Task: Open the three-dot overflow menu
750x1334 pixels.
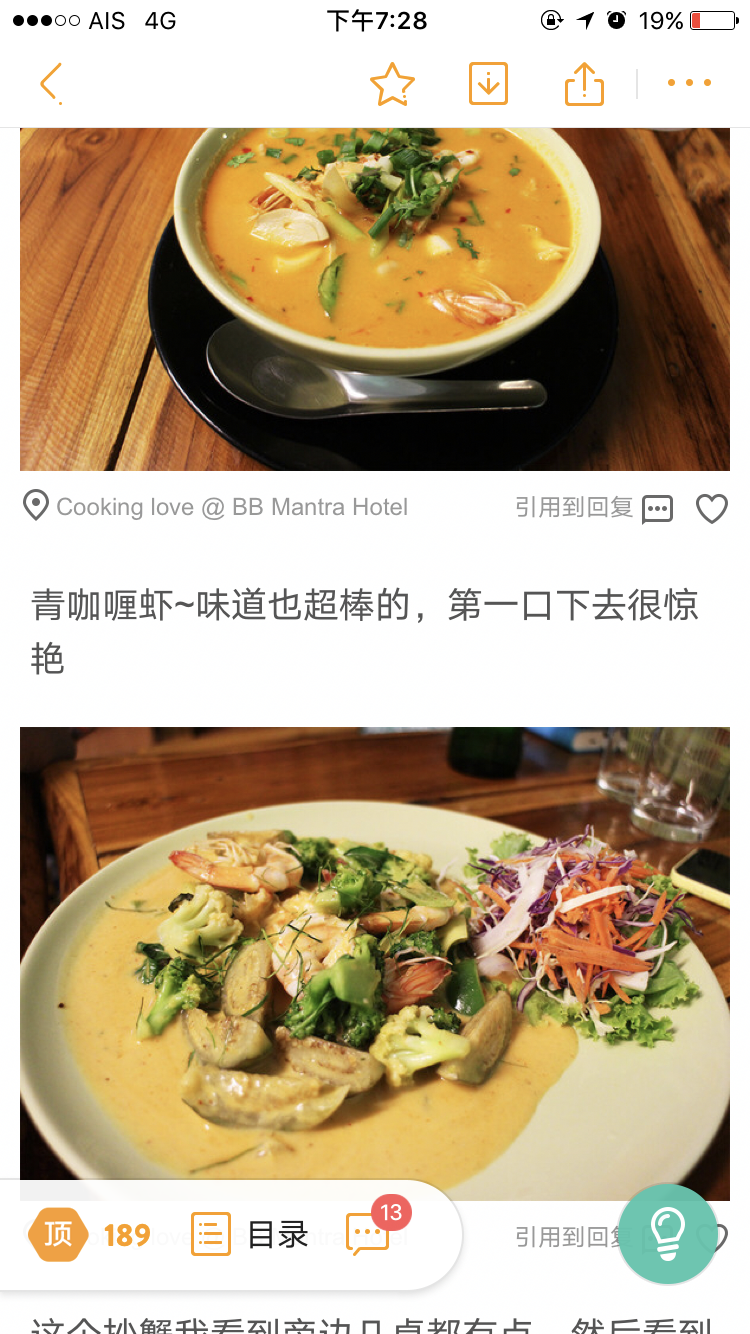Action: (689, 84)
